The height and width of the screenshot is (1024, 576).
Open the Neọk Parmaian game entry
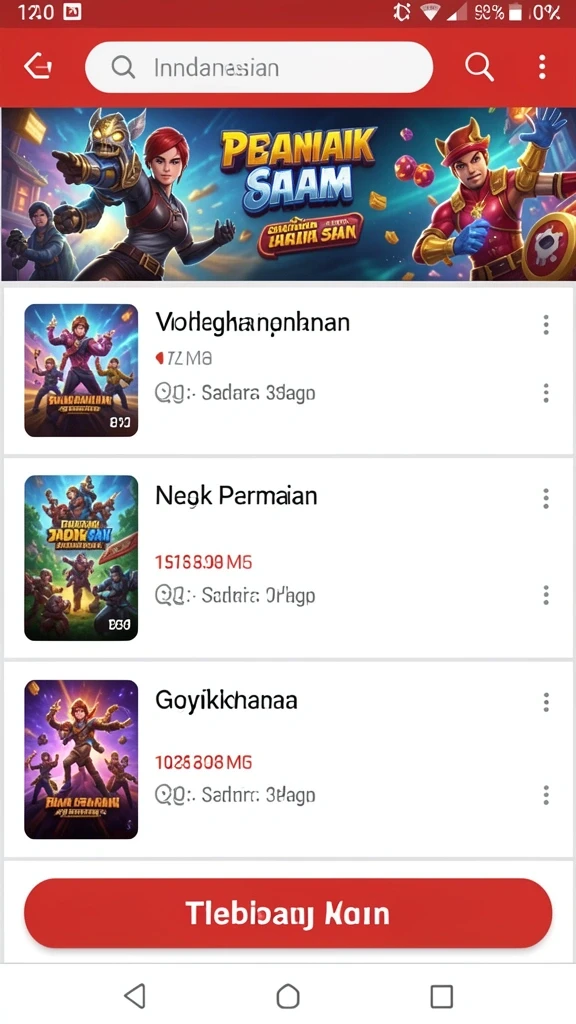(288, 558)
